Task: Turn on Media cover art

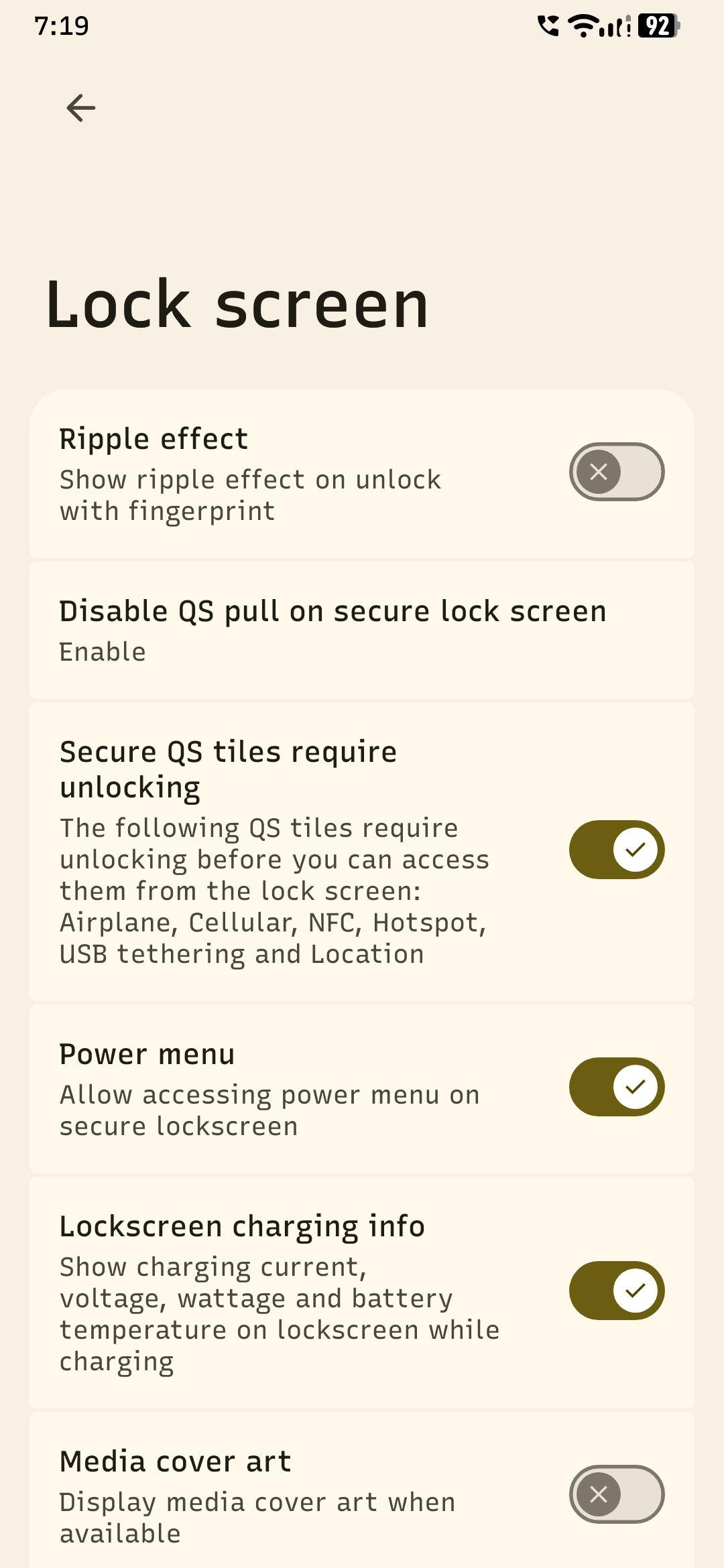Action: click(x=617, y=1494)
